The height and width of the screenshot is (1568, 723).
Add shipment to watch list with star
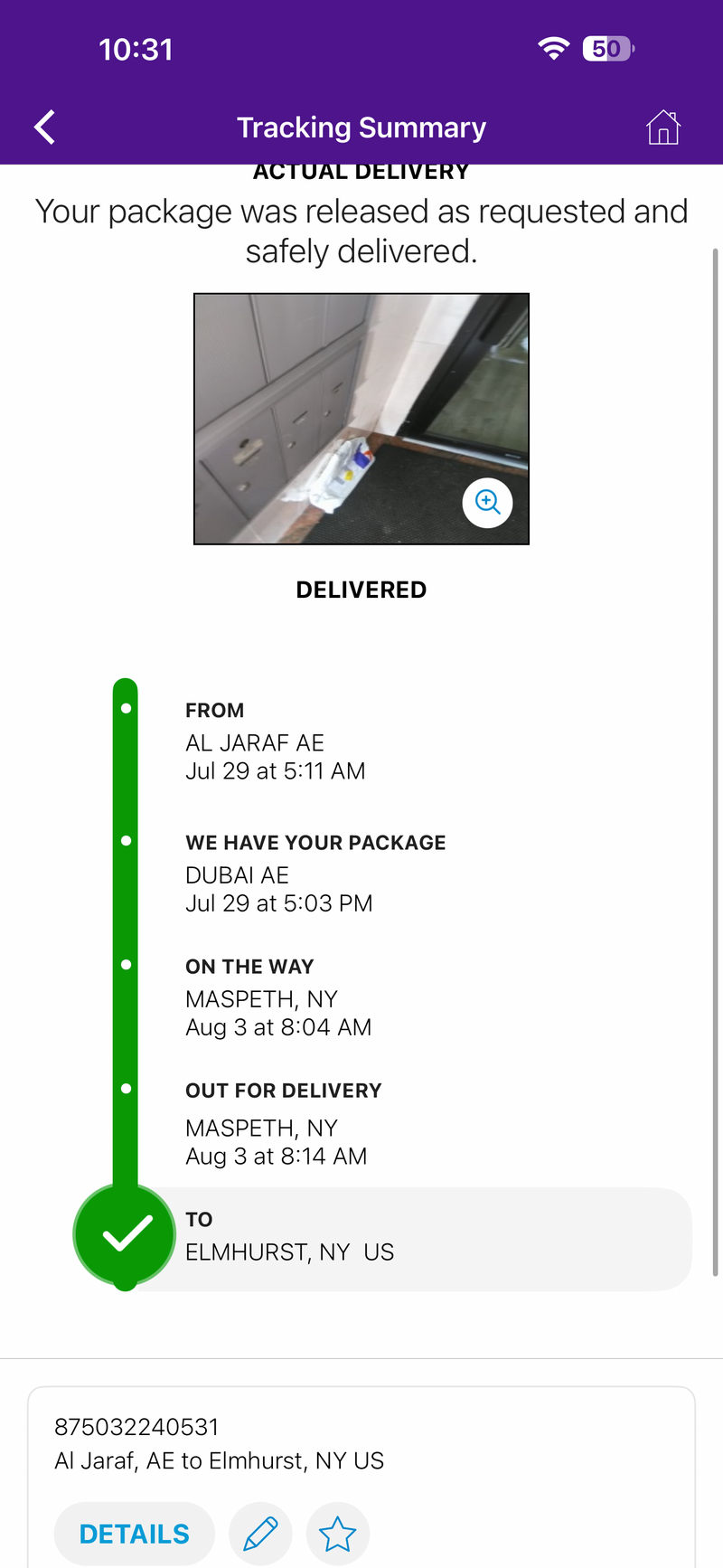(x=338, y=1534)
